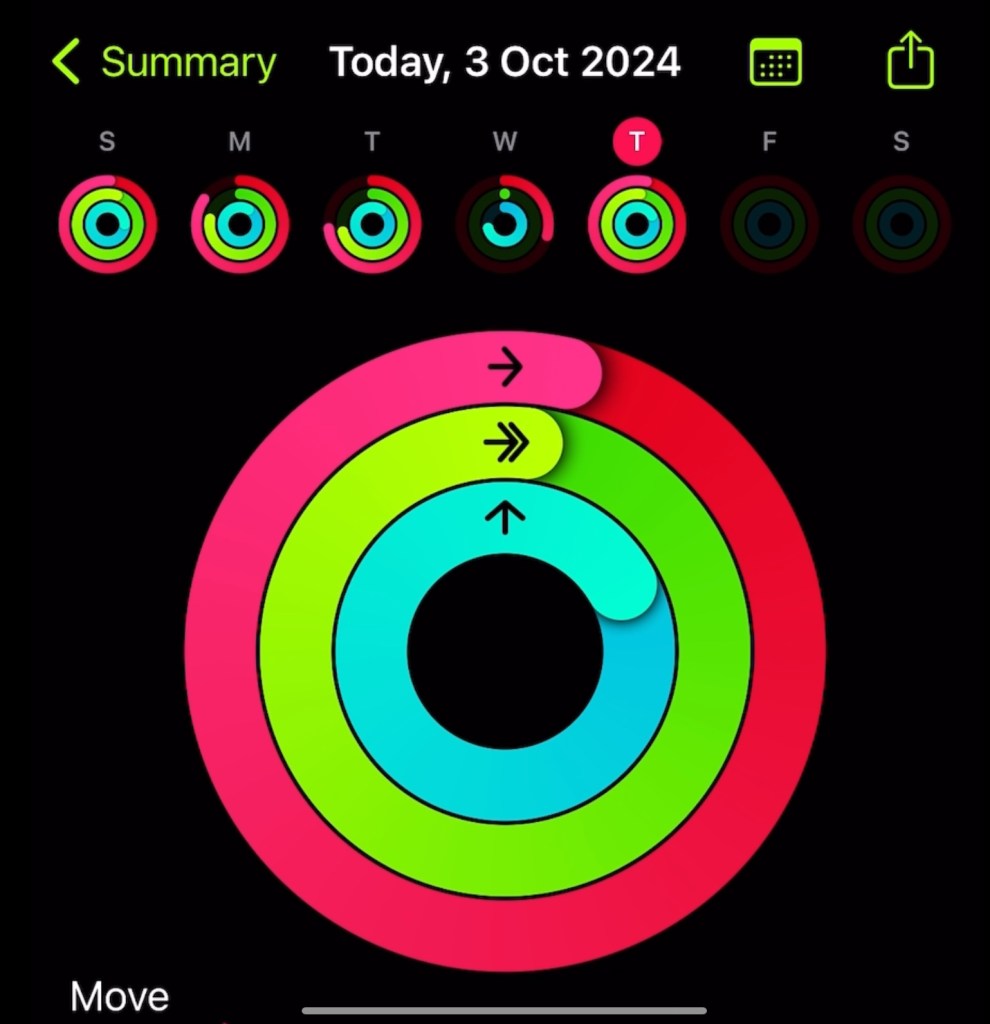
Task: Go back to Summary
Action: 165,63
